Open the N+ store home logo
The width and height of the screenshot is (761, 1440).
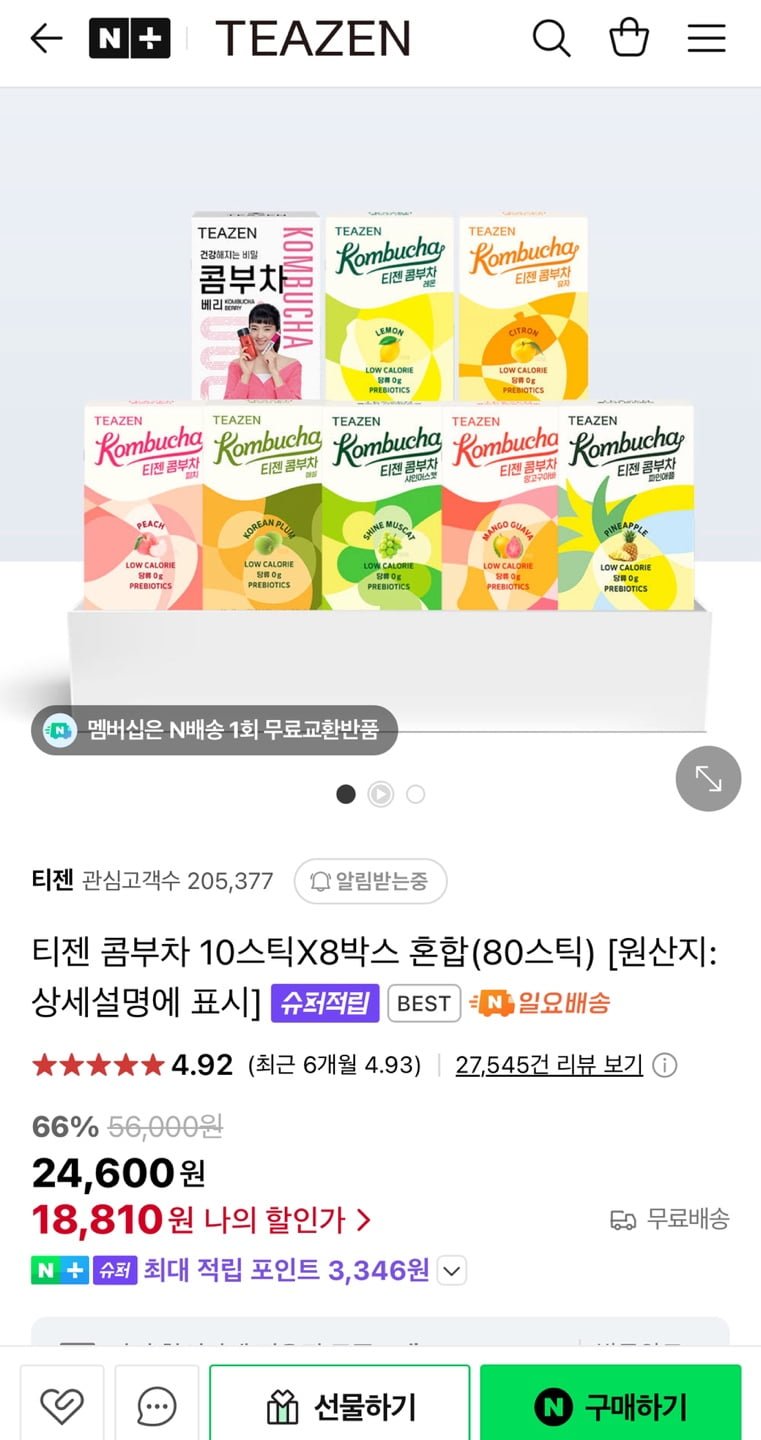point(129,39)
